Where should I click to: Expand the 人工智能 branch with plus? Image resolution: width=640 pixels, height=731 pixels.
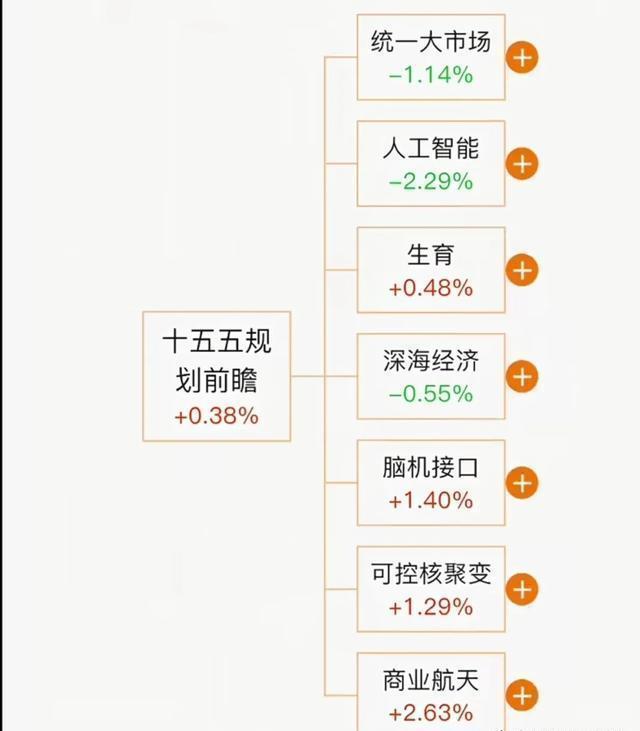pos(522,164)
